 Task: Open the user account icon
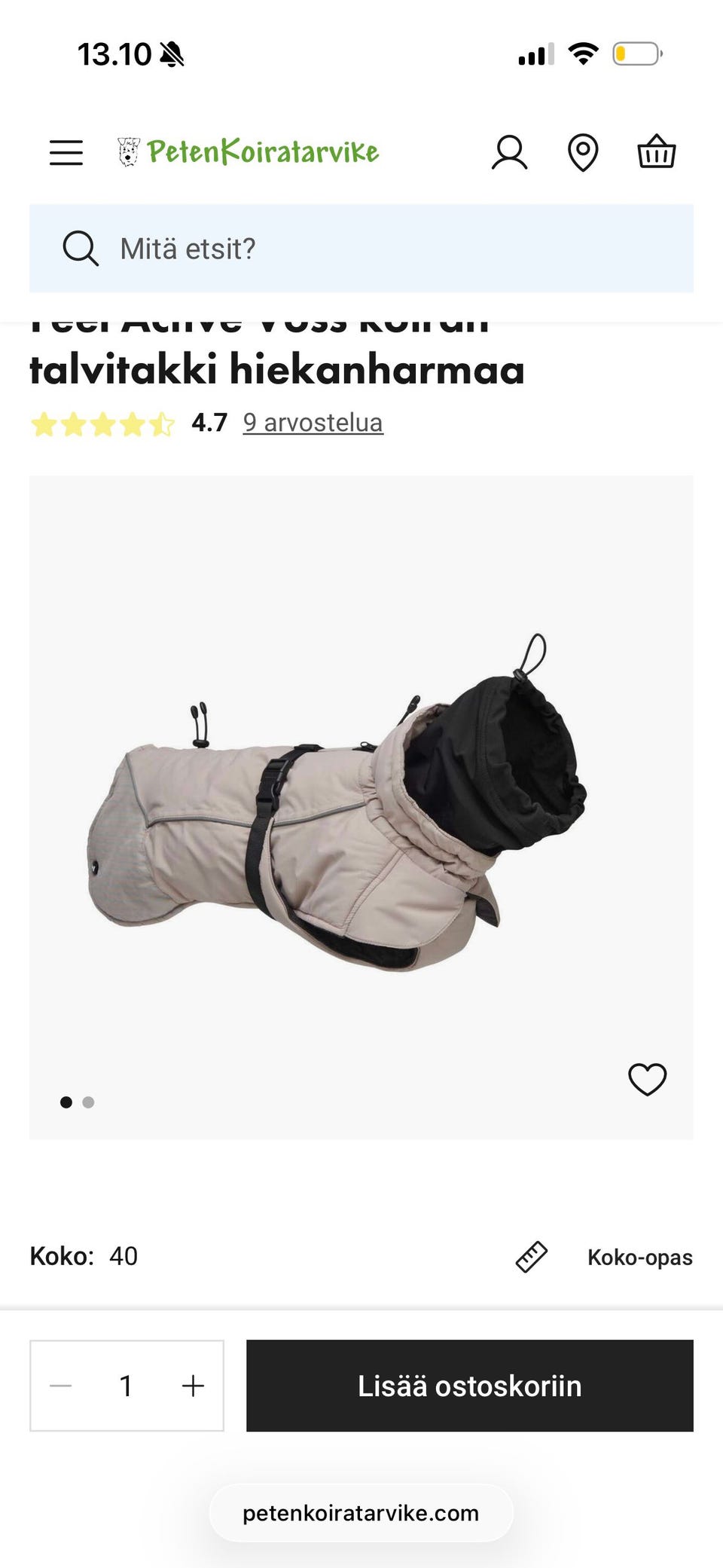[509, 152]
